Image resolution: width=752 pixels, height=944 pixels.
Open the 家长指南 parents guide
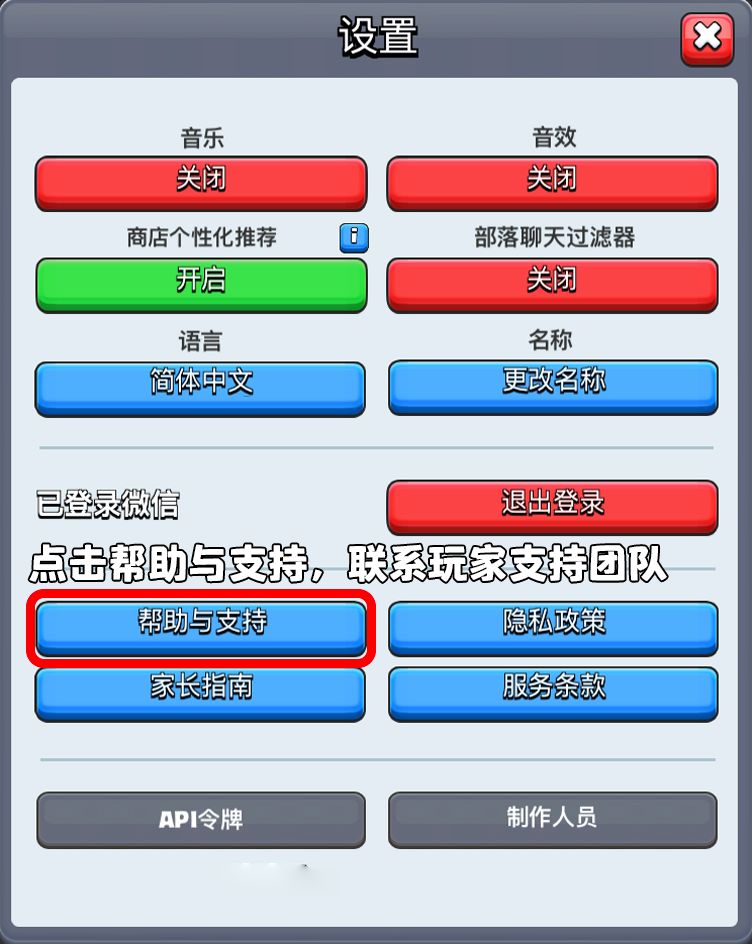(200, 693)
